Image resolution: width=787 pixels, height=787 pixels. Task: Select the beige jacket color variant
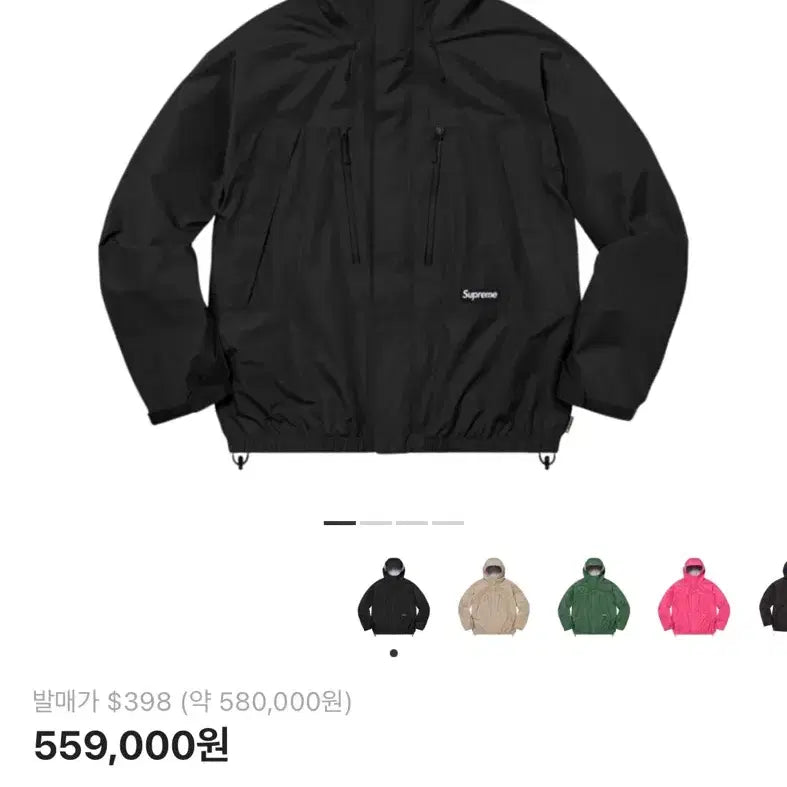(493, 597)
